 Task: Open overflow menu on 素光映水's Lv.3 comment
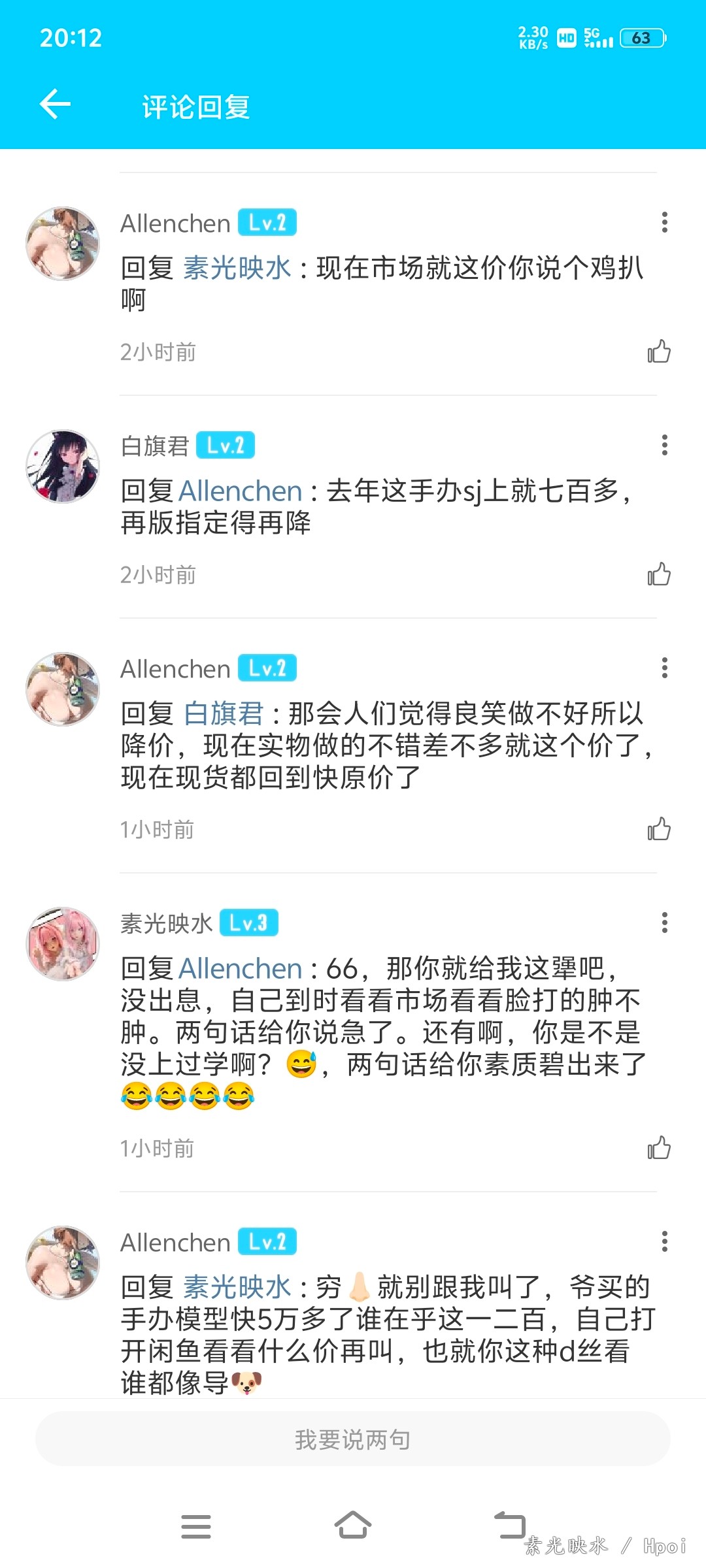[664, 923]
